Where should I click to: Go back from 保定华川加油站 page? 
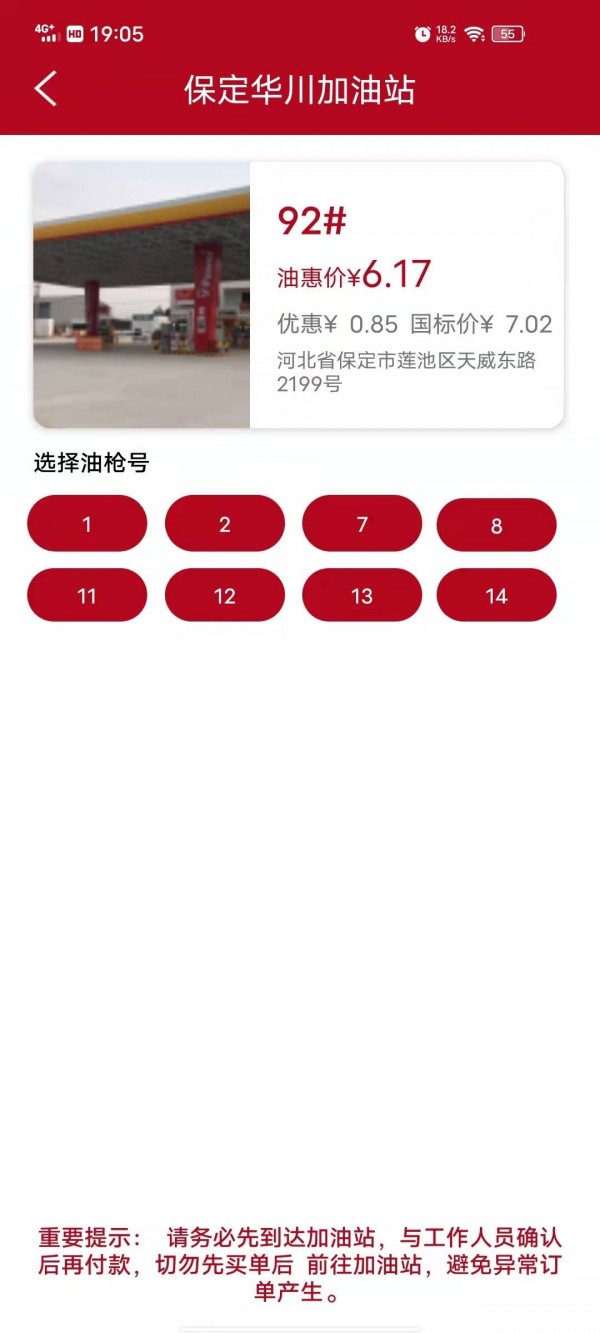[46, 89]
